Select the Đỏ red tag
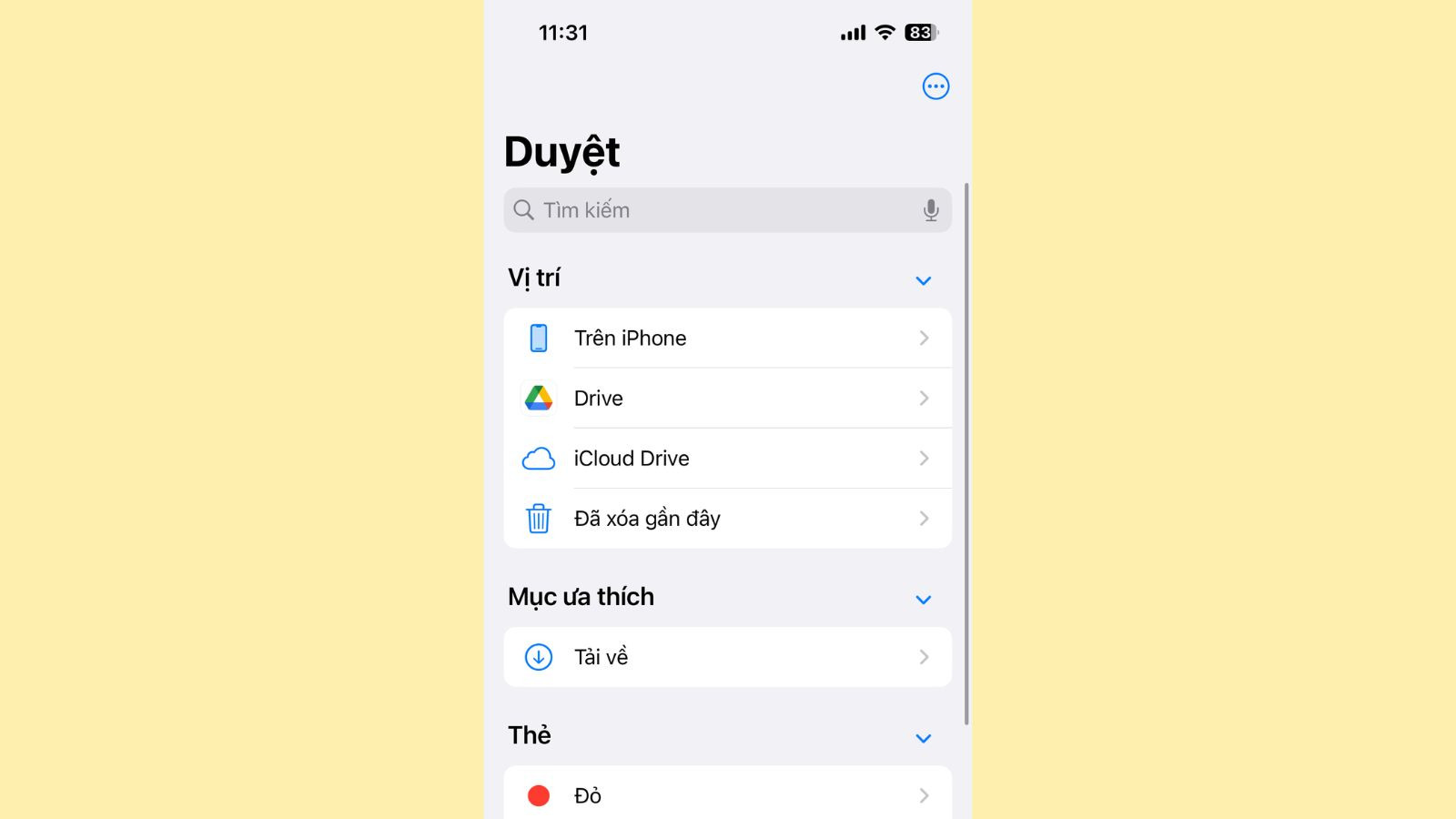The image size is (1456, 819). (726, 795)
